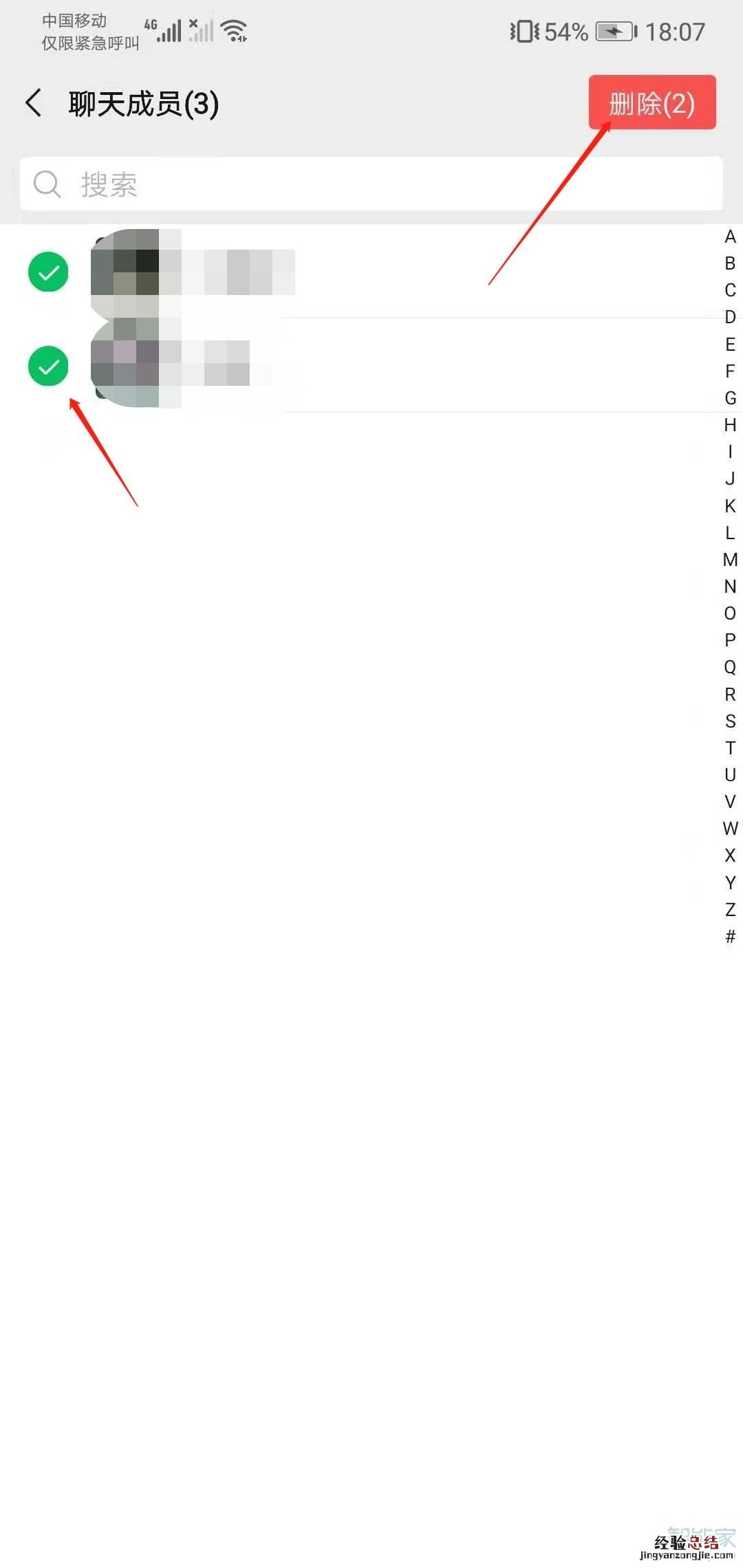Go back from the 聊天成员 page
Viewport: 743px width, 1568px height.
(x=34, y=103)
